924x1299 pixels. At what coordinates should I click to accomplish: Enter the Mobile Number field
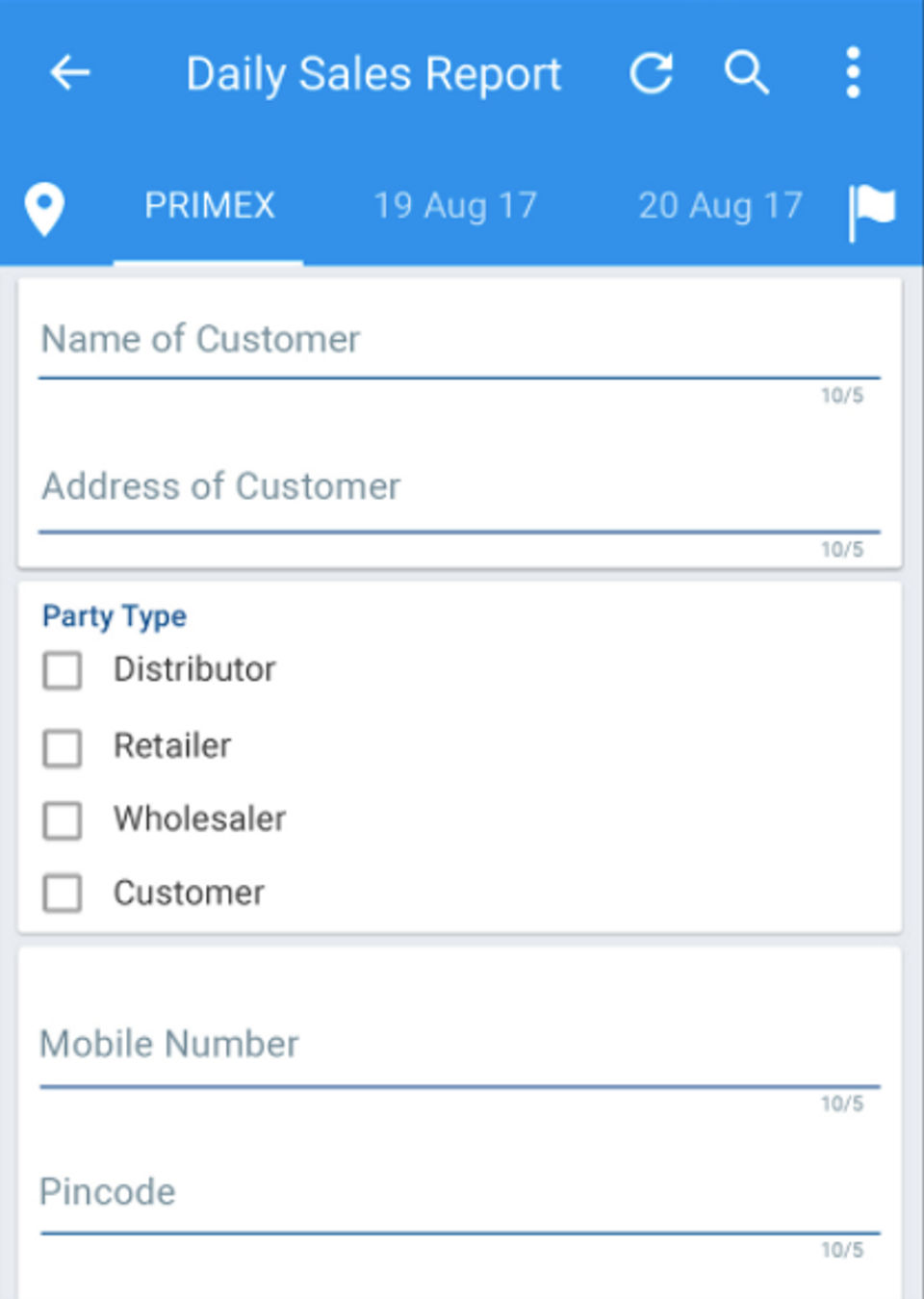pyautogui.click(x=458, y=1046)
